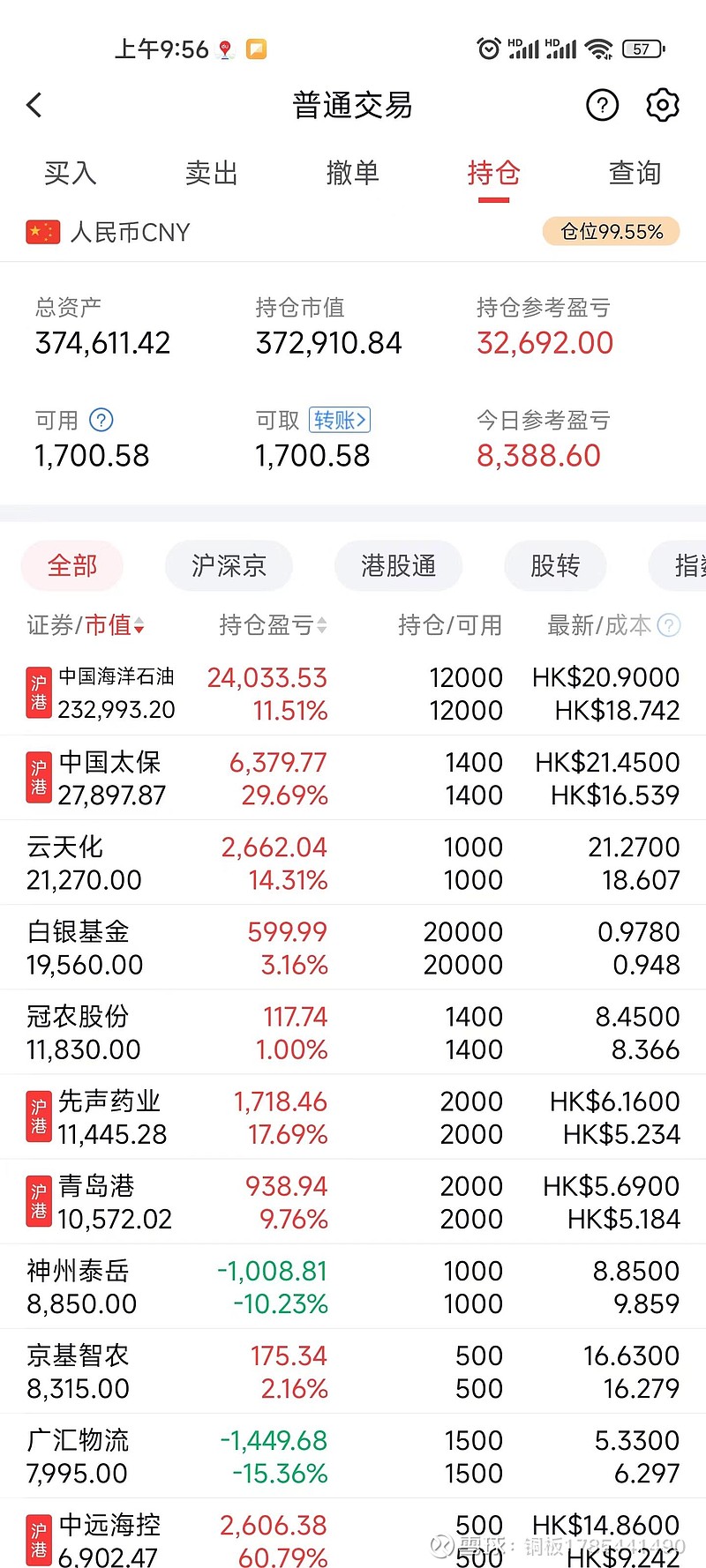Select the 云天化 holding row
This screenshot has height=1568, width=706.
point(353,862)
